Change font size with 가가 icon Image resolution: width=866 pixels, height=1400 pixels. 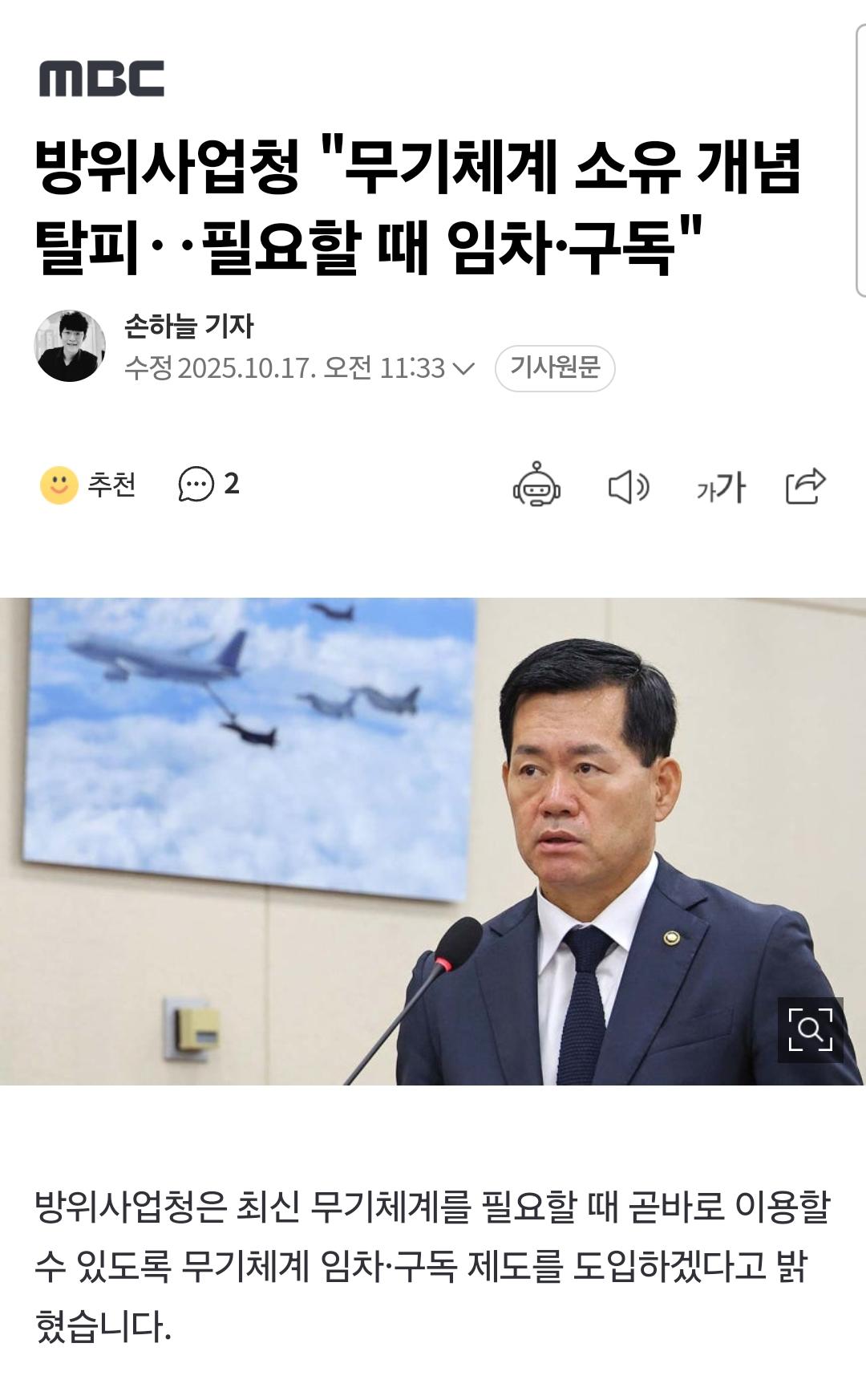720,487
